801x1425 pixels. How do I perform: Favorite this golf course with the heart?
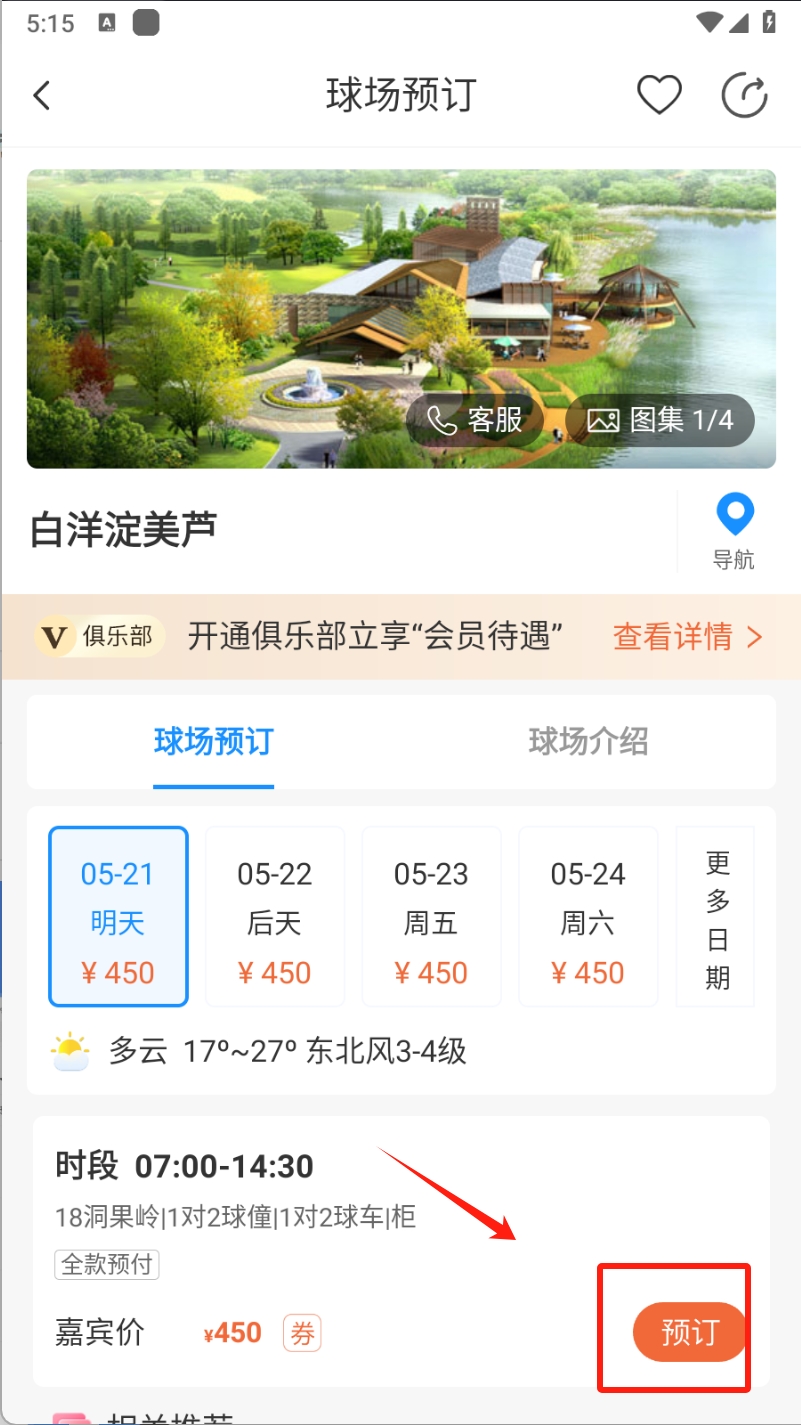(x=659, y=96)
